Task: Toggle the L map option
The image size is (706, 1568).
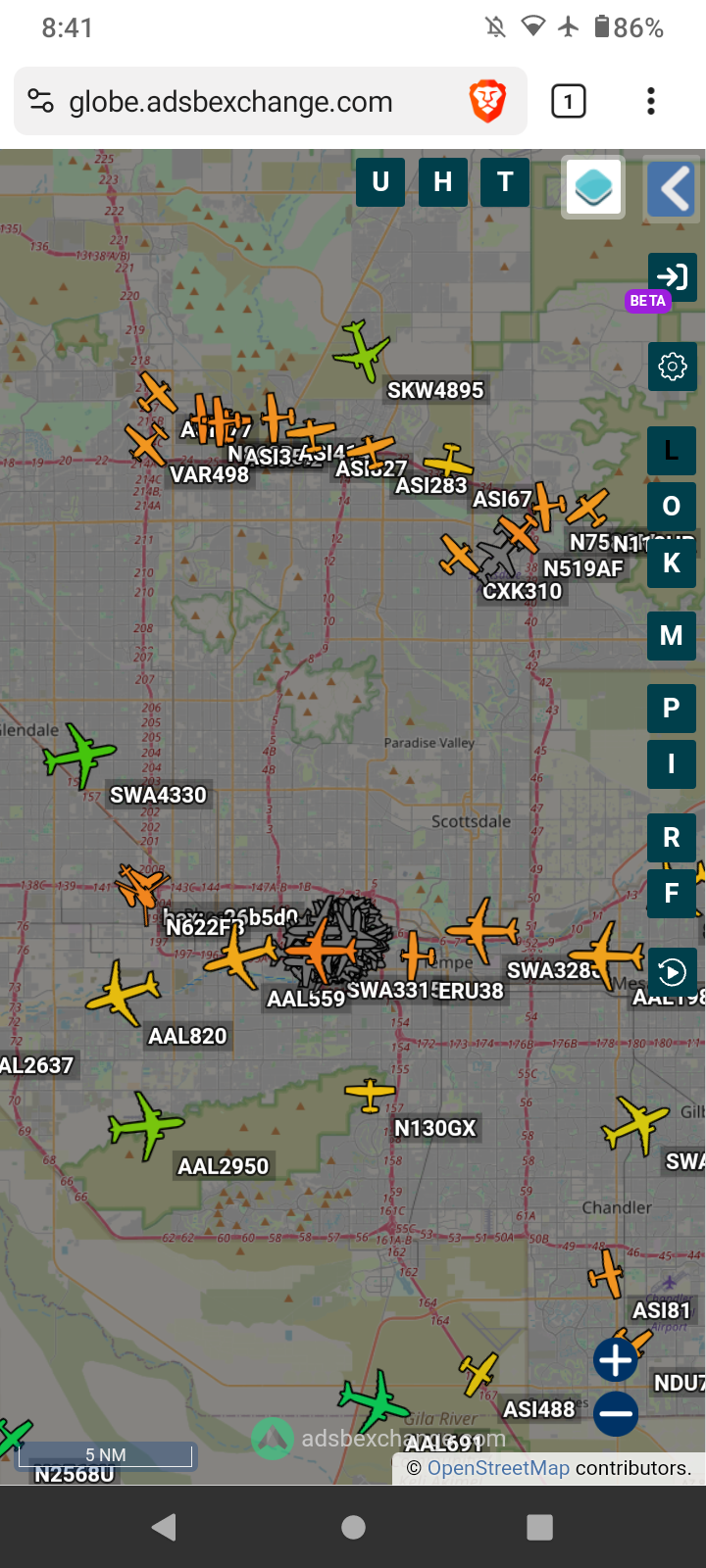Action: pos(672,451)
